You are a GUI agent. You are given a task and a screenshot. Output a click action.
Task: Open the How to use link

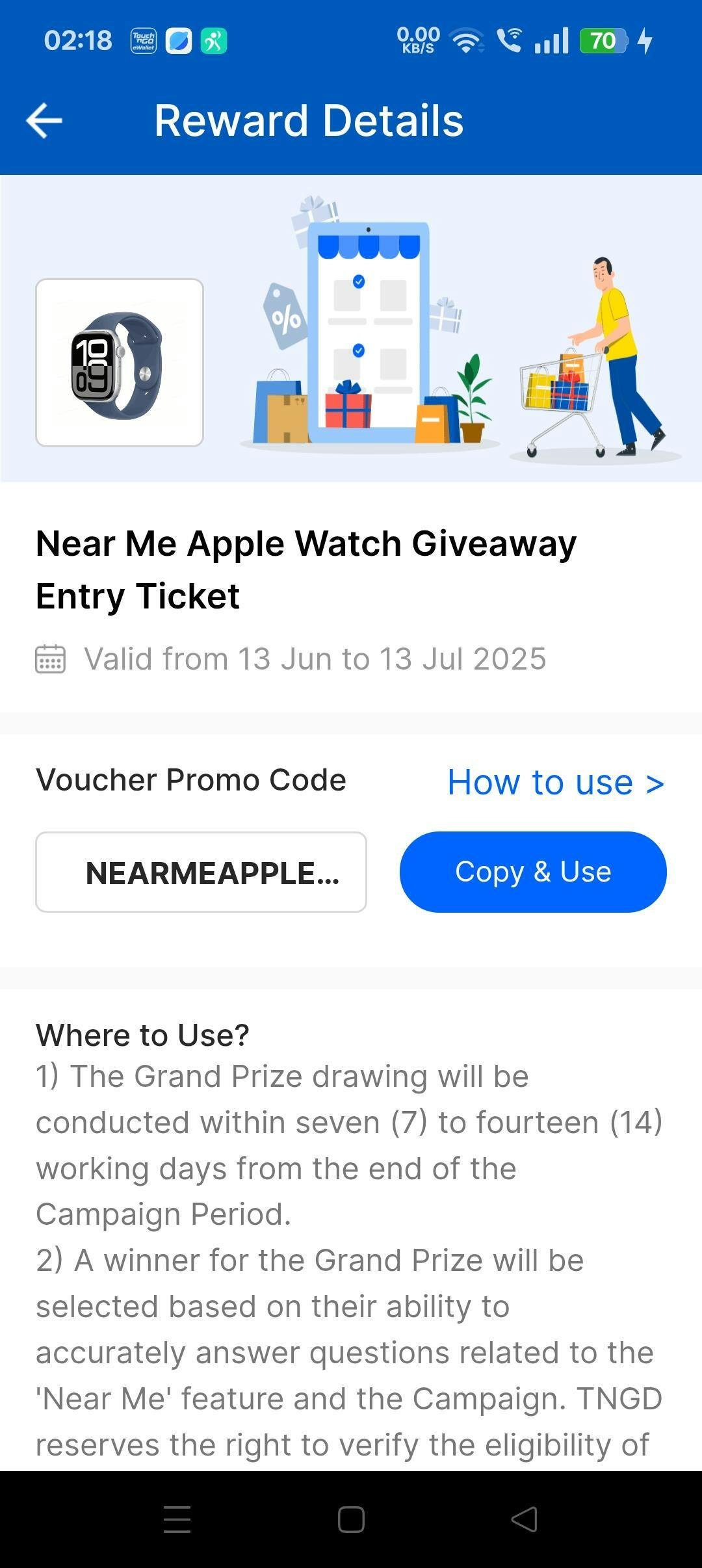coord(556,782)
